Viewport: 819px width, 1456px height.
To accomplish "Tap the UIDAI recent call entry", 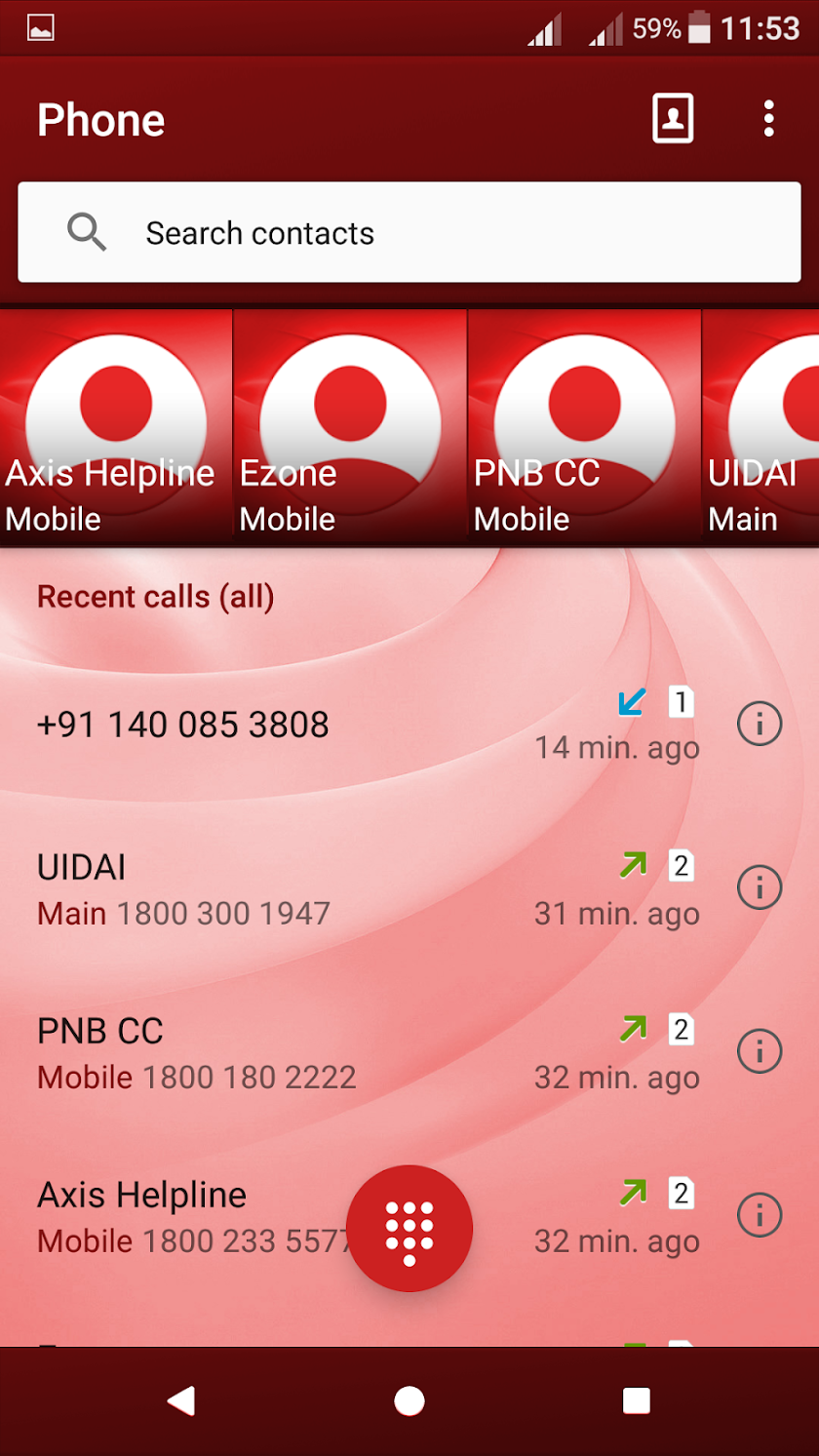I will coord(292,889).
